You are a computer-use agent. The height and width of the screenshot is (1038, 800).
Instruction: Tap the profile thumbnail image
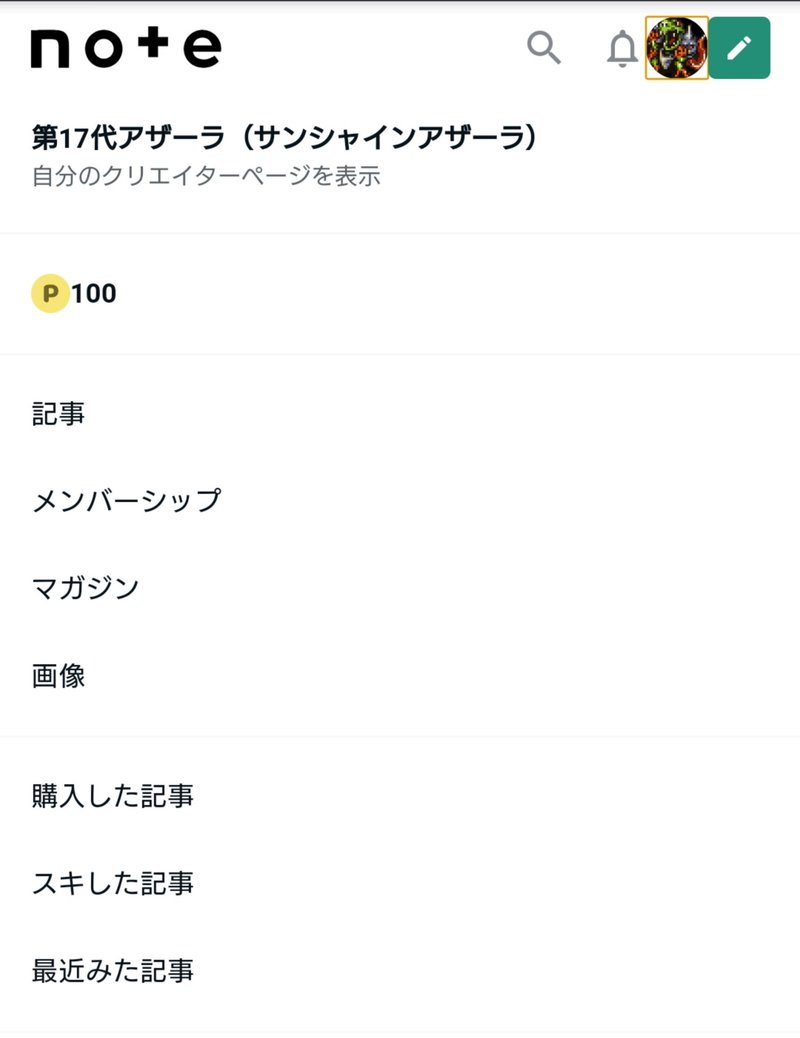(679, 48)
